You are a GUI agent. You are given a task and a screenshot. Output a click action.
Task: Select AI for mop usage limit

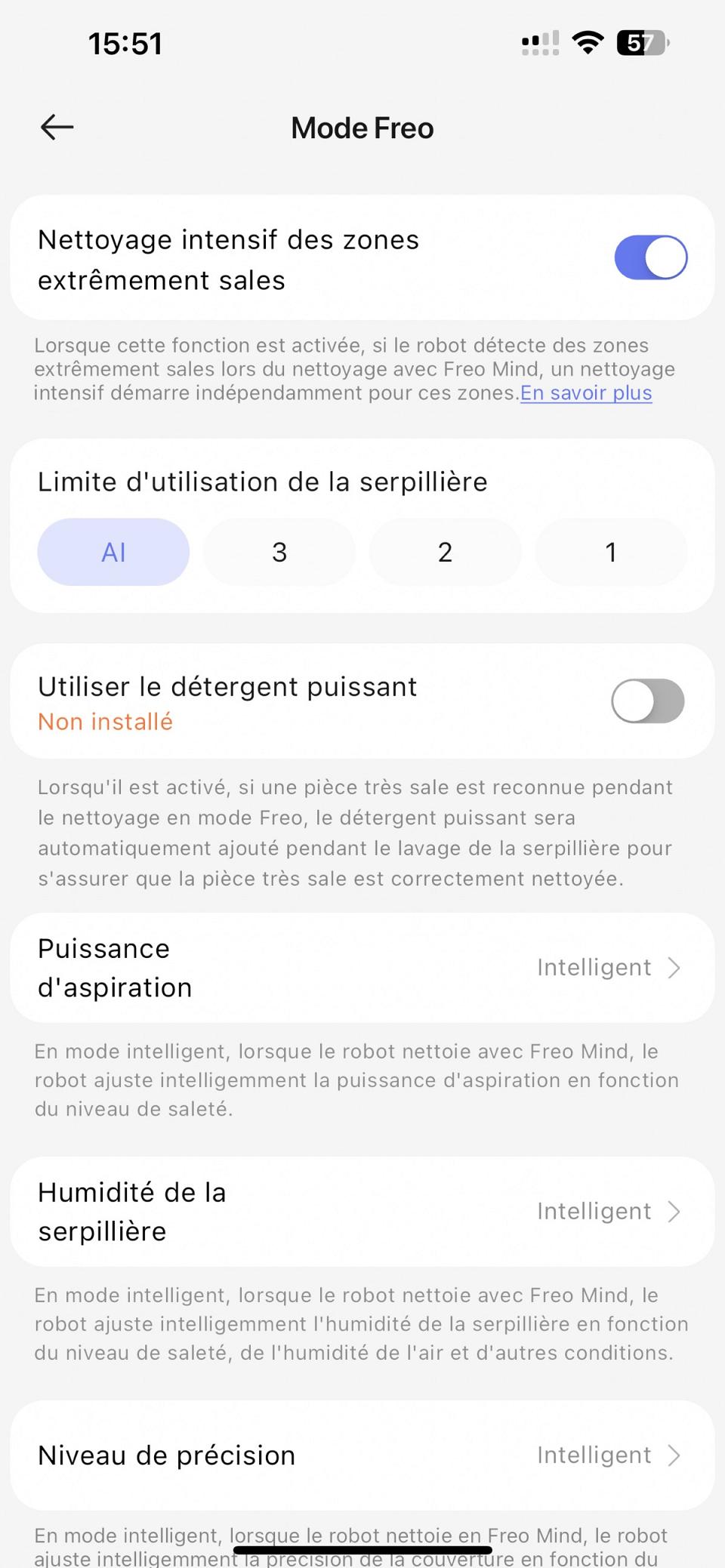pos(113,552)
